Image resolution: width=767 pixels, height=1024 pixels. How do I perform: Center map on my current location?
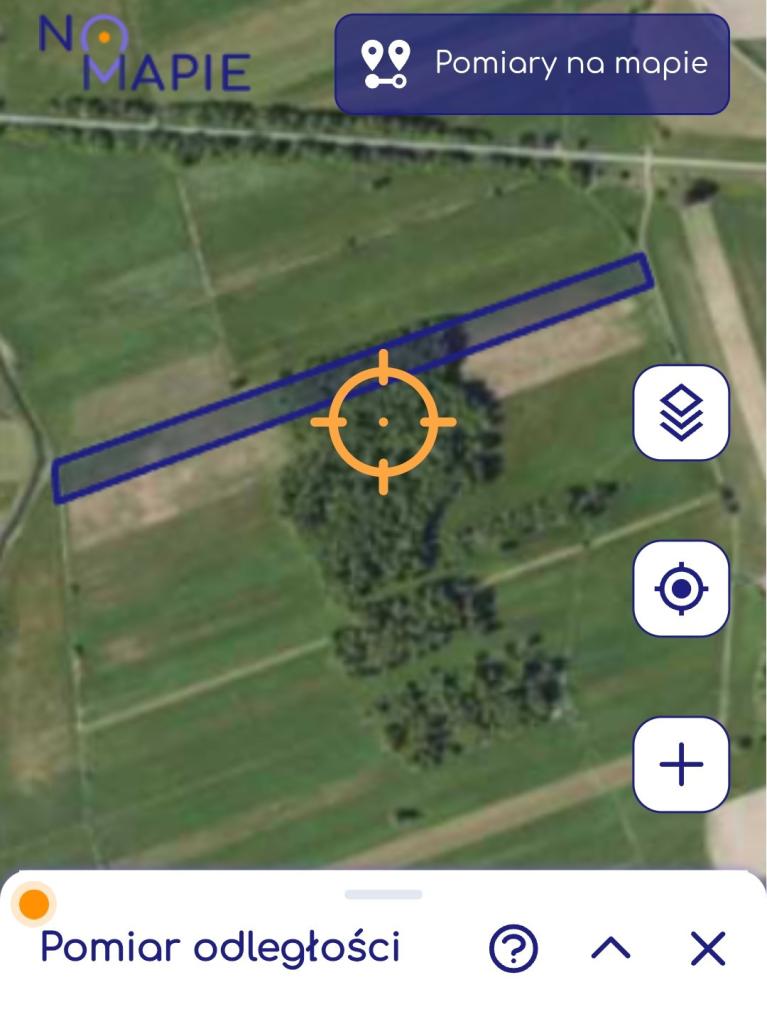[681, 588]
